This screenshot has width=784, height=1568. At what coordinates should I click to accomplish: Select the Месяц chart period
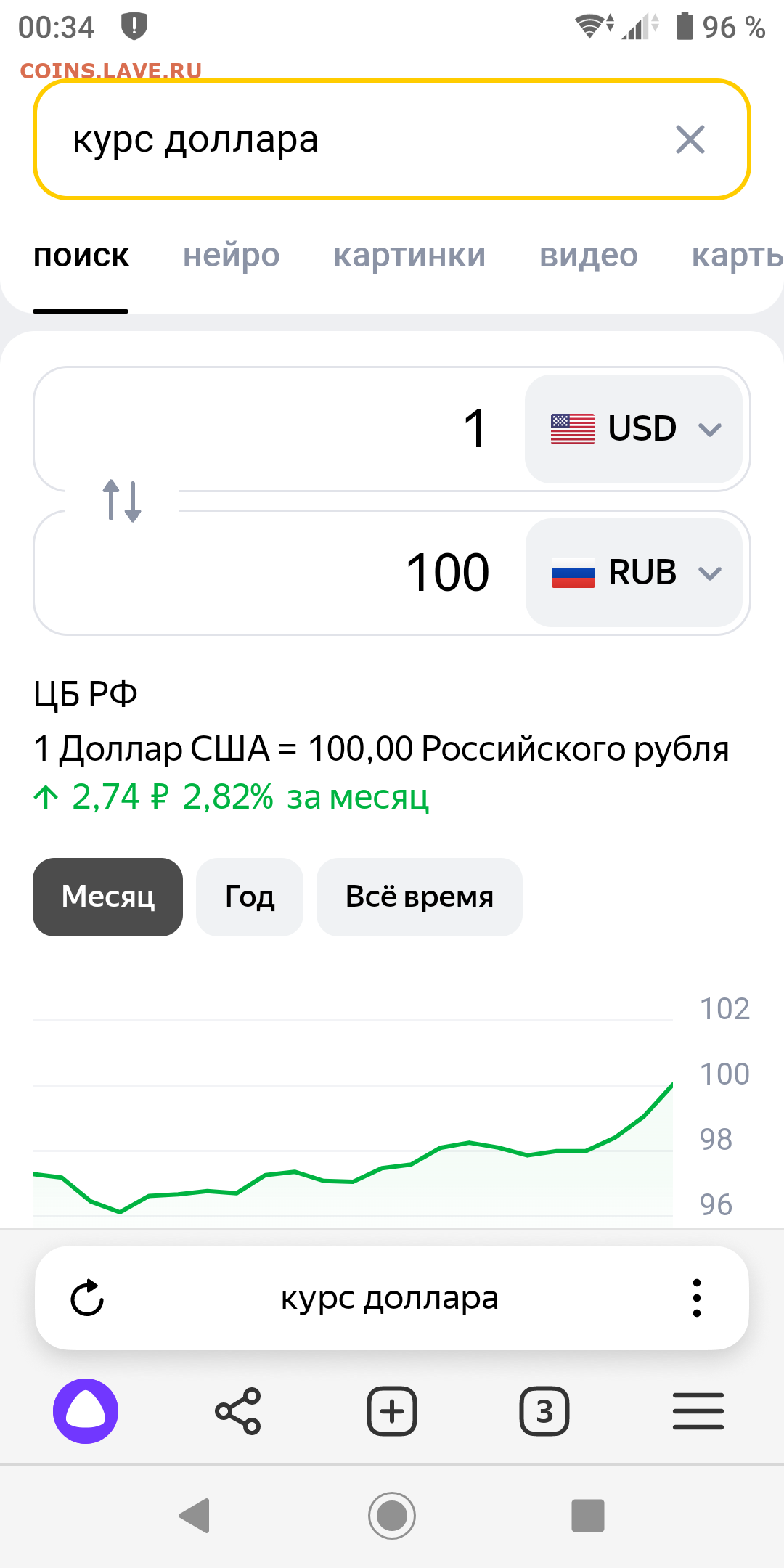tap(108, 897)
